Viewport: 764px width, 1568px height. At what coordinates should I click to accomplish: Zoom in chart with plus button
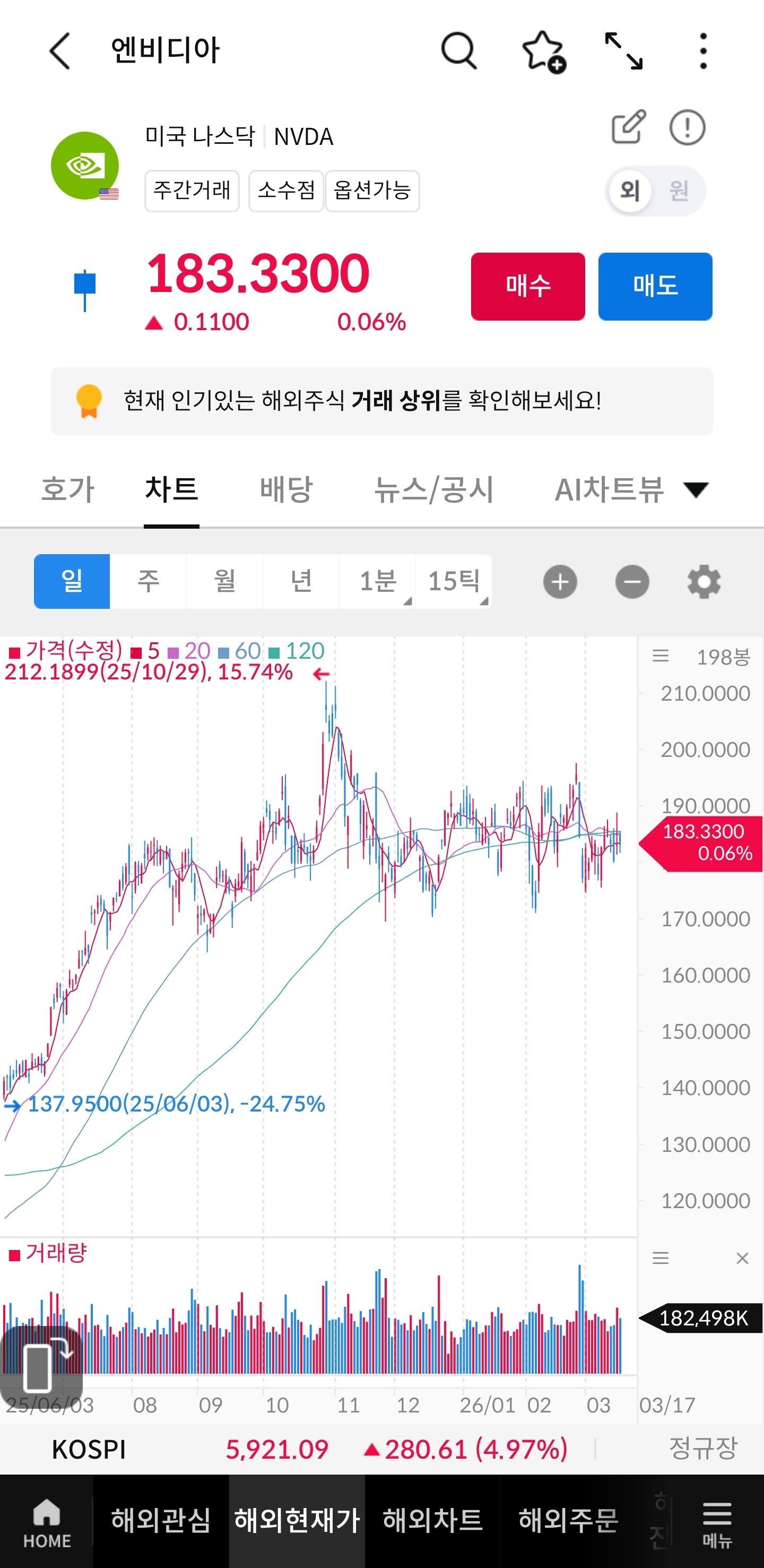pyautogui.click(x=560, y=581)
